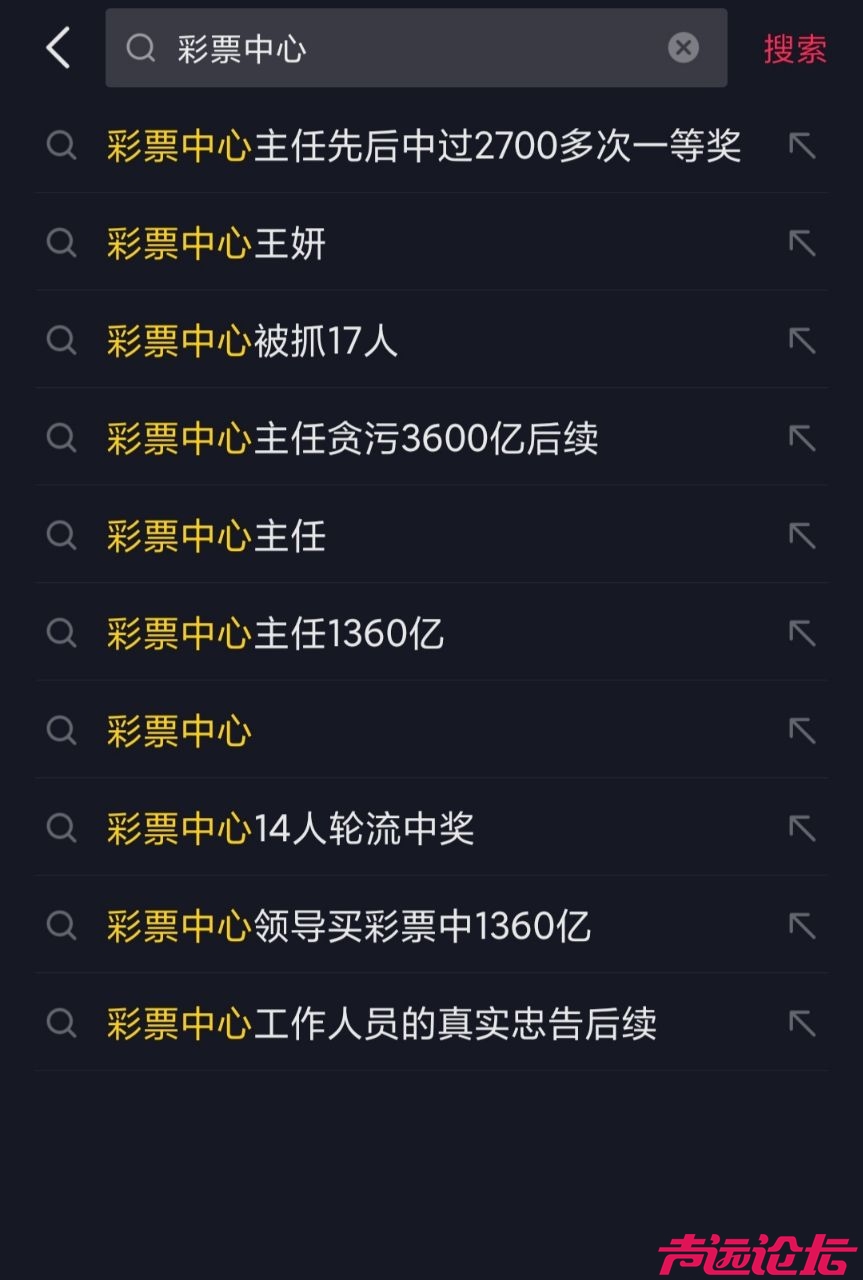Tap the arrow beside 彩票中心14人轮流中奖
The width and height of the screenshot is (863, 1280).
click(802, 828)
